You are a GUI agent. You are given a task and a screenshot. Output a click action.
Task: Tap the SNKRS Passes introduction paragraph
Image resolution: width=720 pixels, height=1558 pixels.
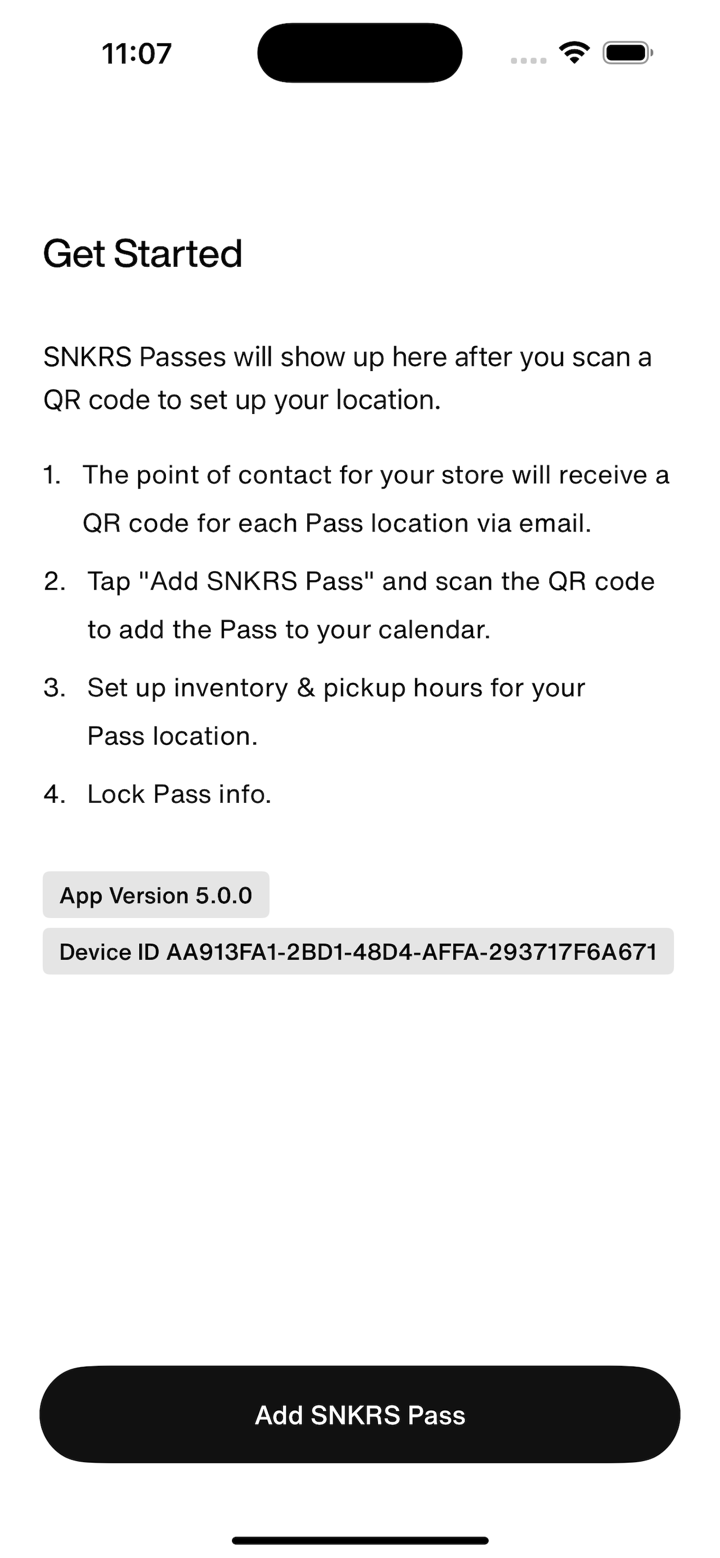point(348,377)
